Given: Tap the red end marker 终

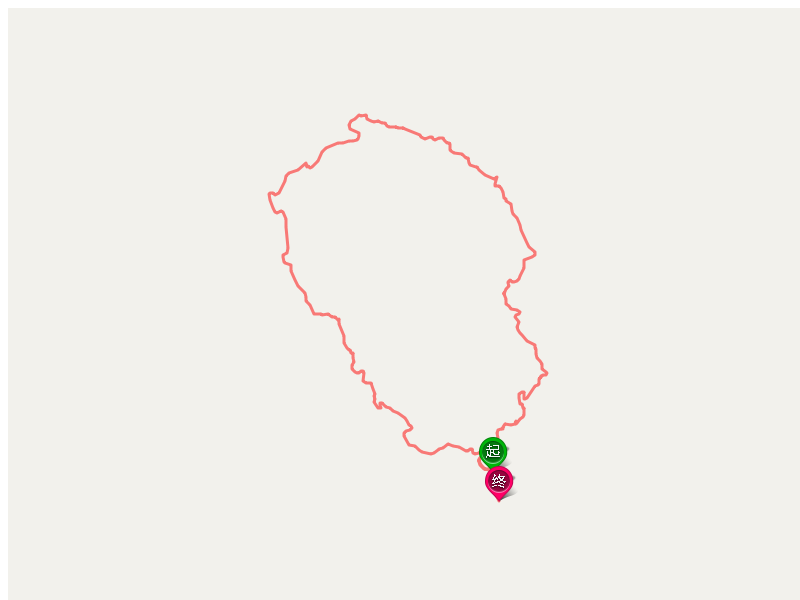Looking at the screenshot, I should 499,481.
